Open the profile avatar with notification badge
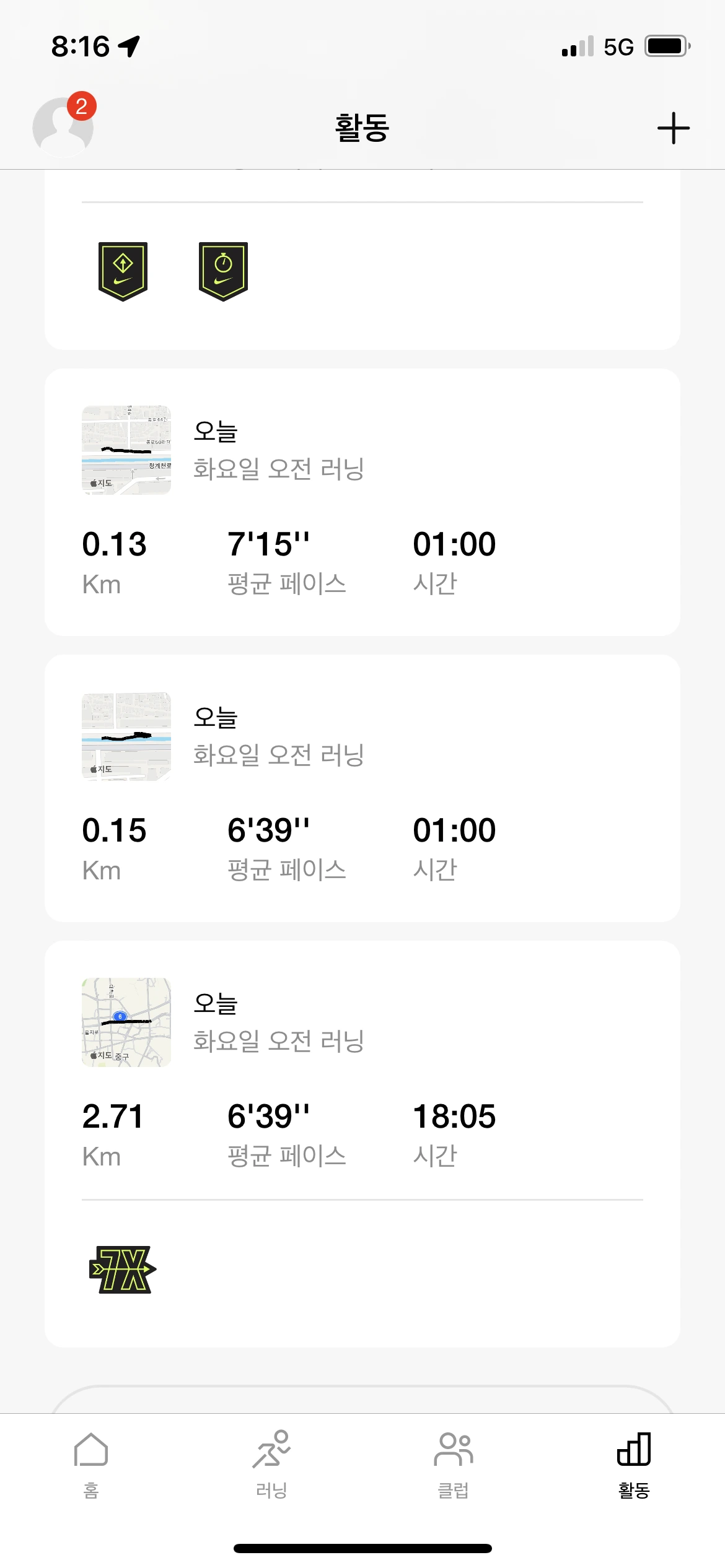725x1568 pixels. (63, 127)
